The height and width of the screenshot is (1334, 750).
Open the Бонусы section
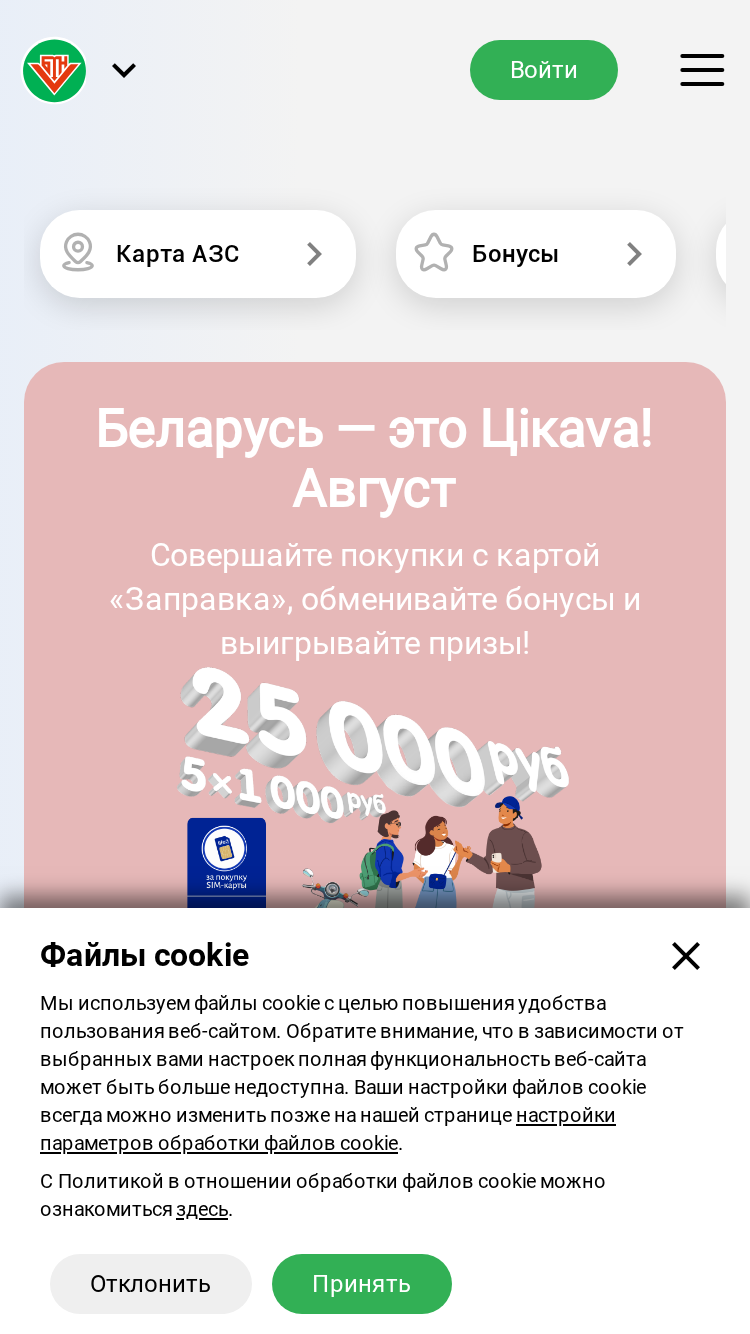[x=536, y=254]
